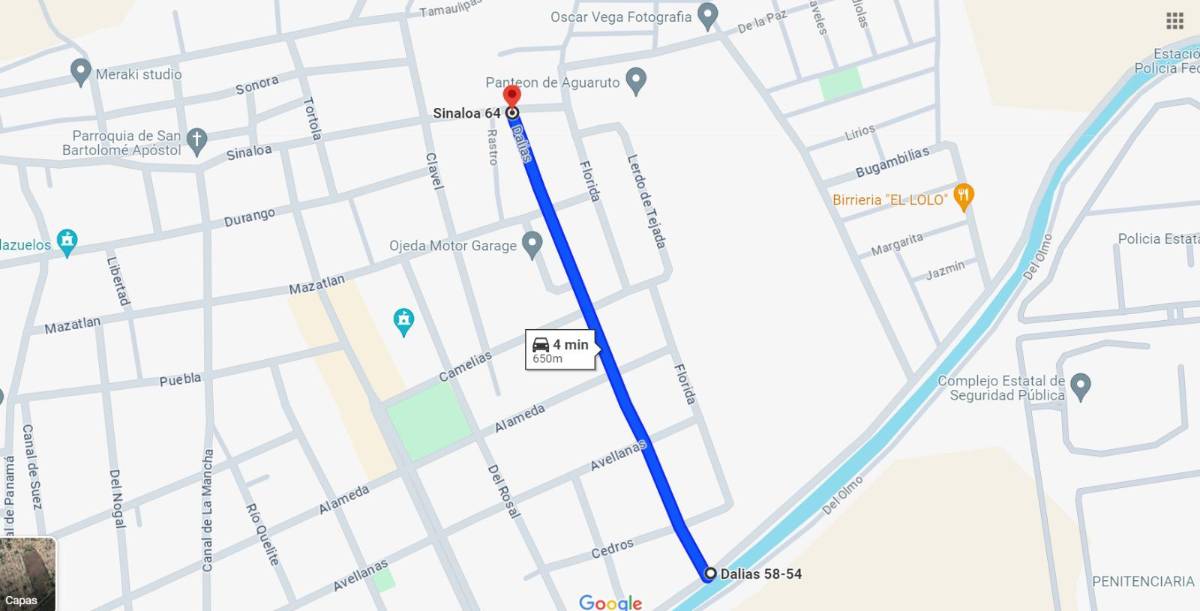Image resolution: width=1200 pixels, height=611 pixels.
Task: Select Panteon de Aguaruto map pin
Action: (635, 81)
